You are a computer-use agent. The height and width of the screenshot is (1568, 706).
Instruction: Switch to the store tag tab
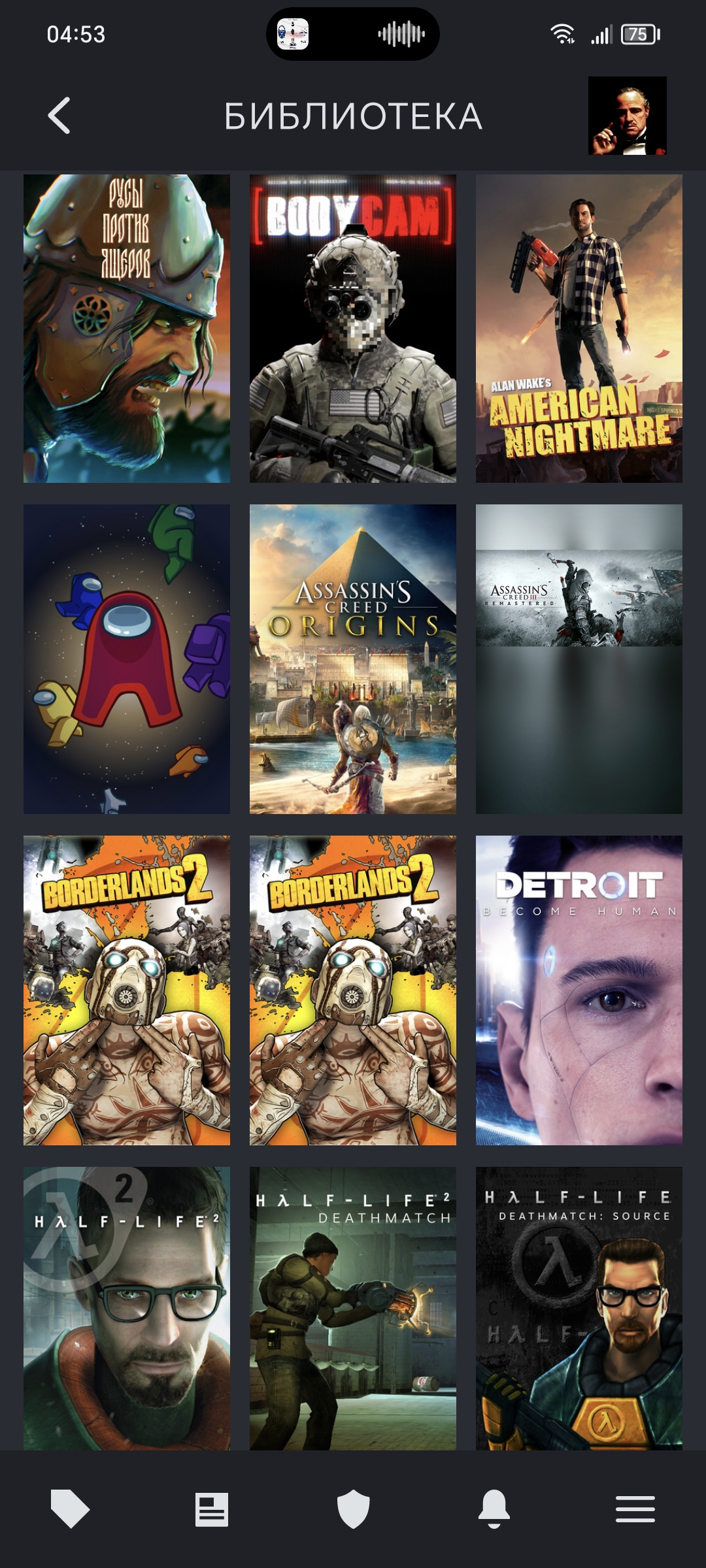point(70,1509)
